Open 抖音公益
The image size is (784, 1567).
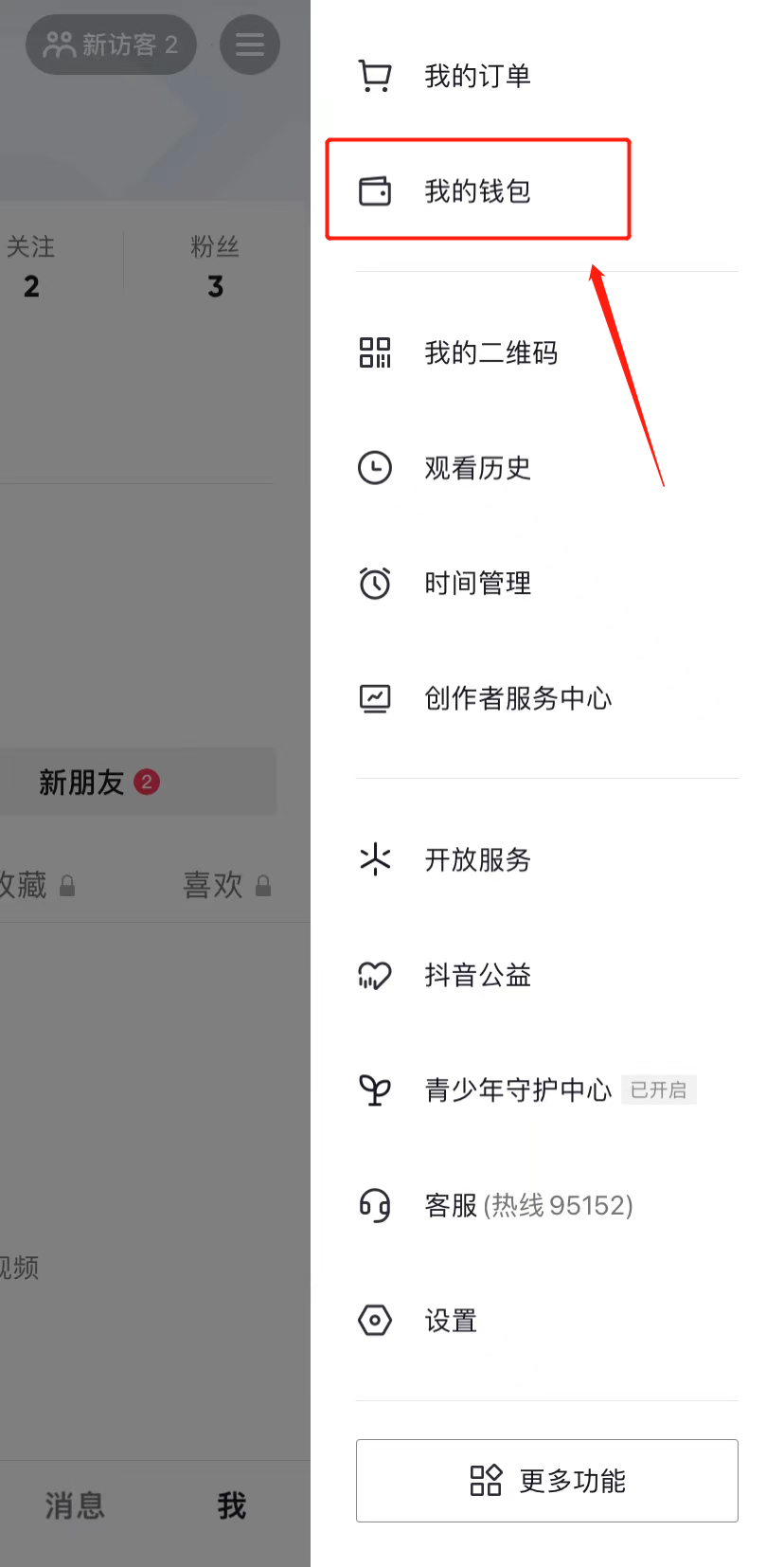point(477,975)
